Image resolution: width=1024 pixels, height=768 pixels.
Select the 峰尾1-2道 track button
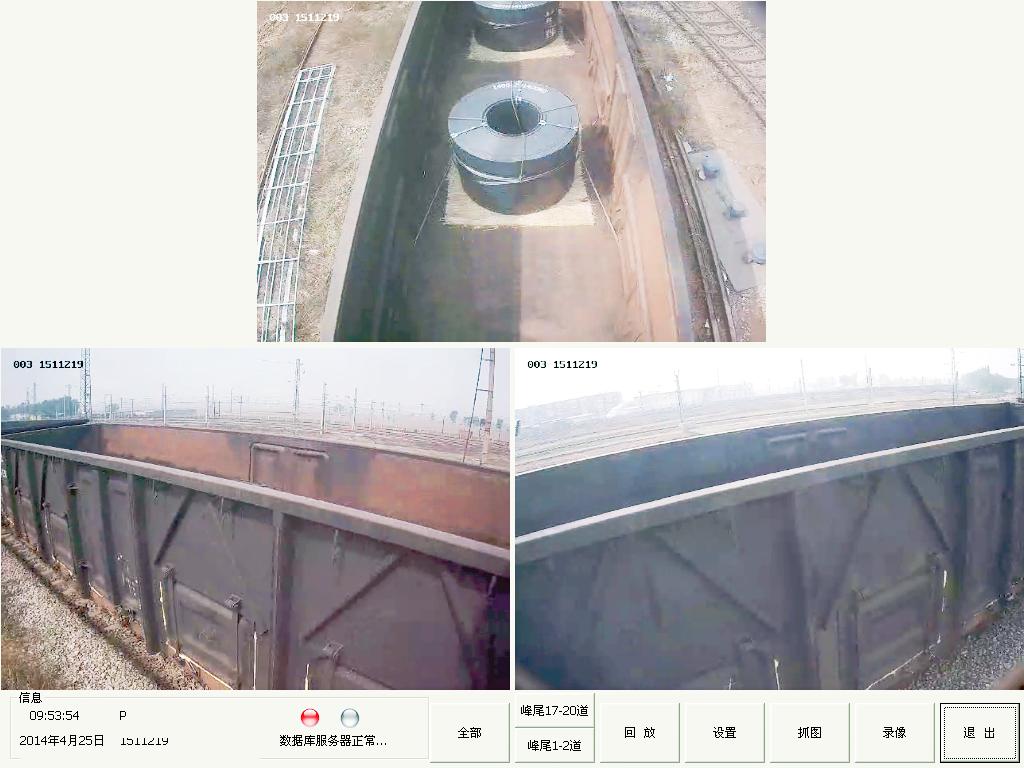554,745
